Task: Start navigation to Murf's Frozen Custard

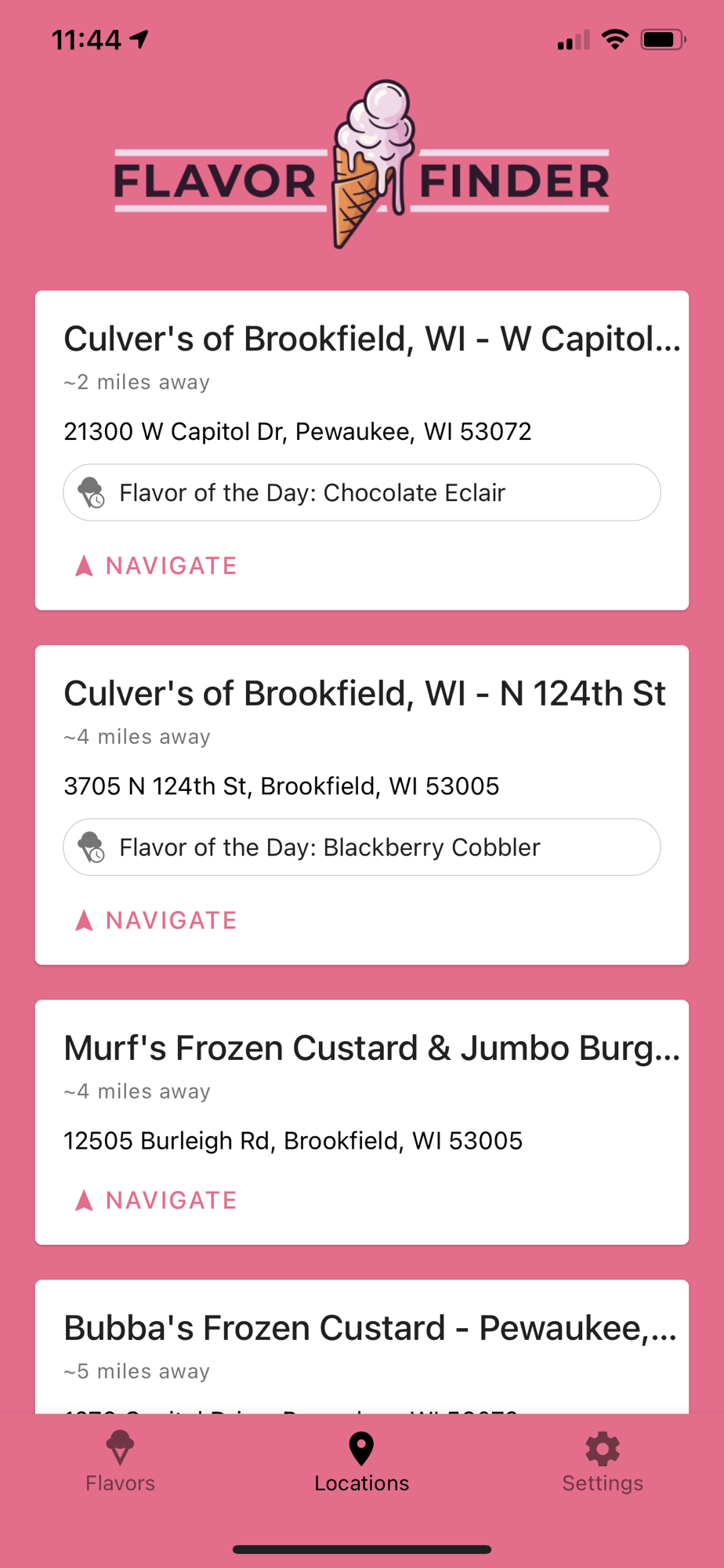Action: point(156,1200)
